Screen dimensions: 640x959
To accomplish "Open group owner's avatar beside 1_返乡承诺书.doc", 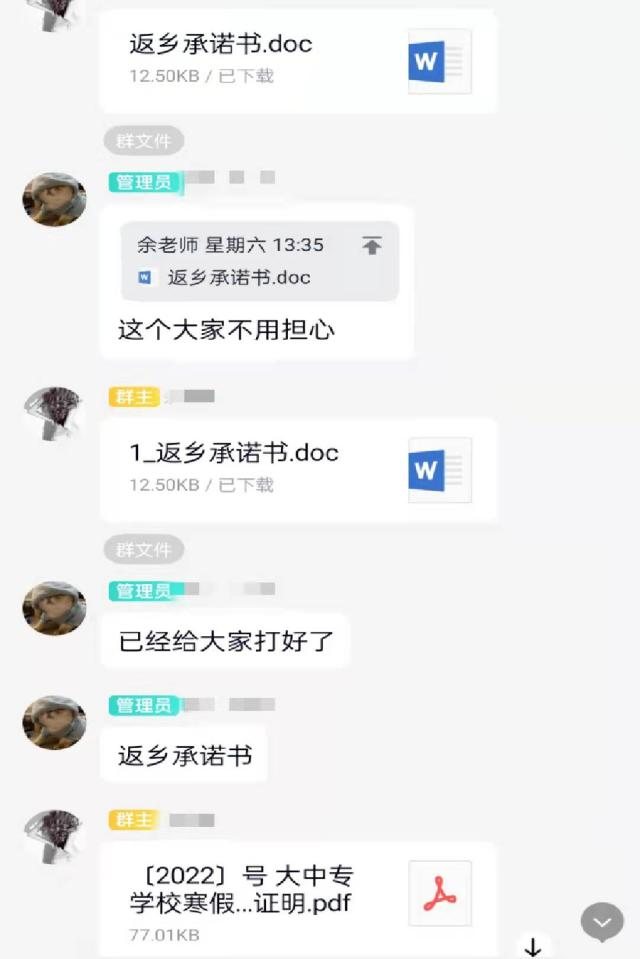I will point(54,413).
